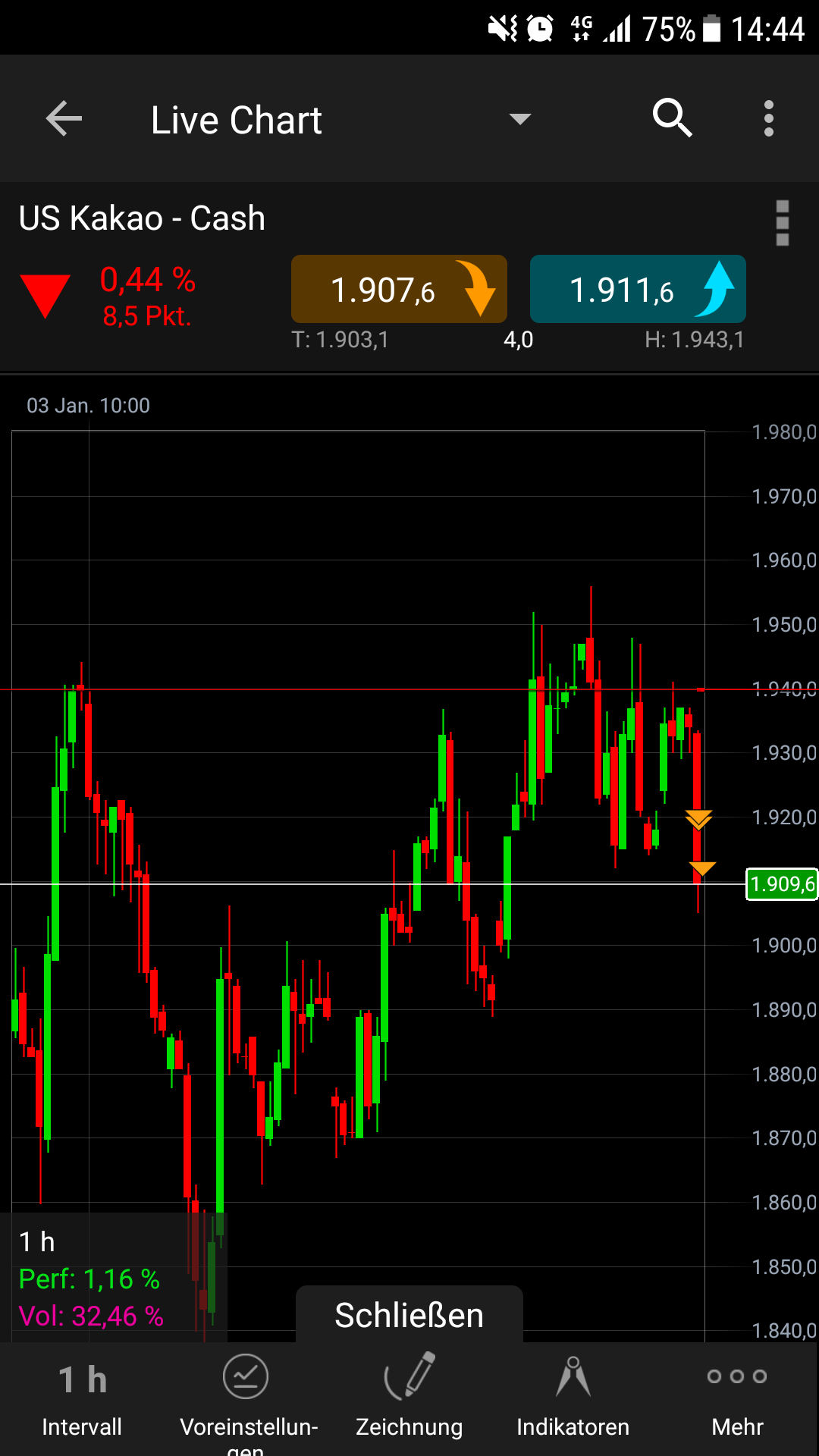The image size is (819, 1456).
Task: Tap the buy price 1.911,6
Action: (638, 290)
